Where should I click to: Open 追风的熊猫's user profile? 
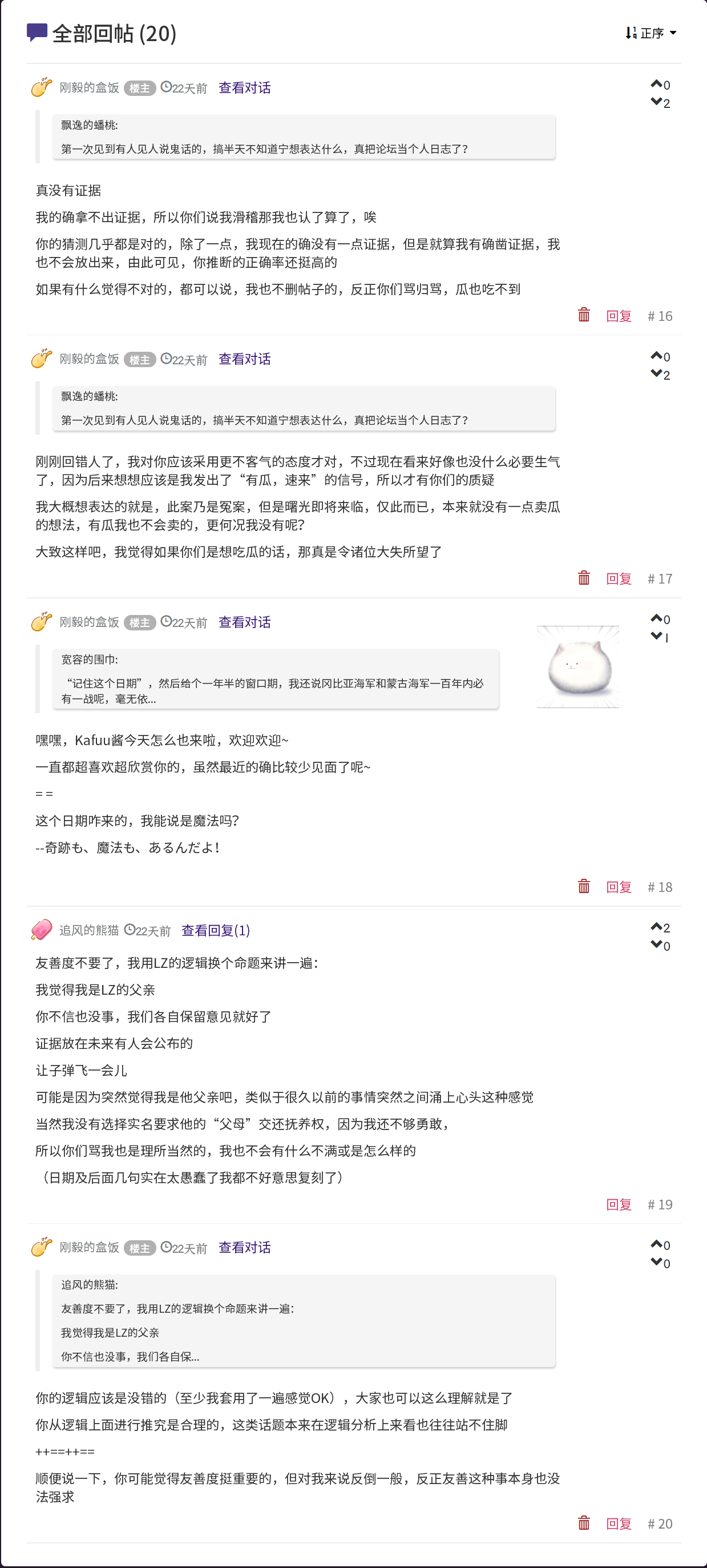pyautogui.click(x=89, y=930)
